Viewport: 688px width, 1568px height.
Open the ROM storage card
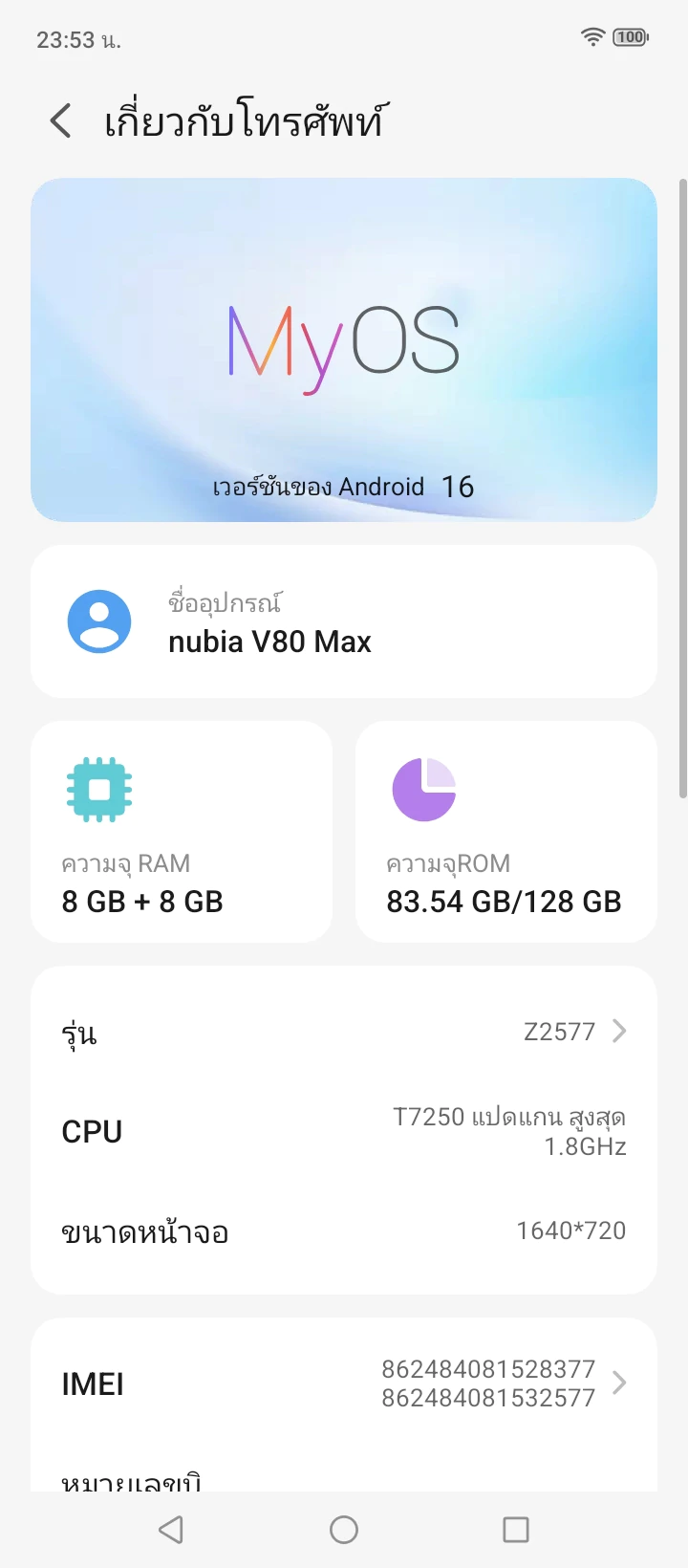pos(505,832)
